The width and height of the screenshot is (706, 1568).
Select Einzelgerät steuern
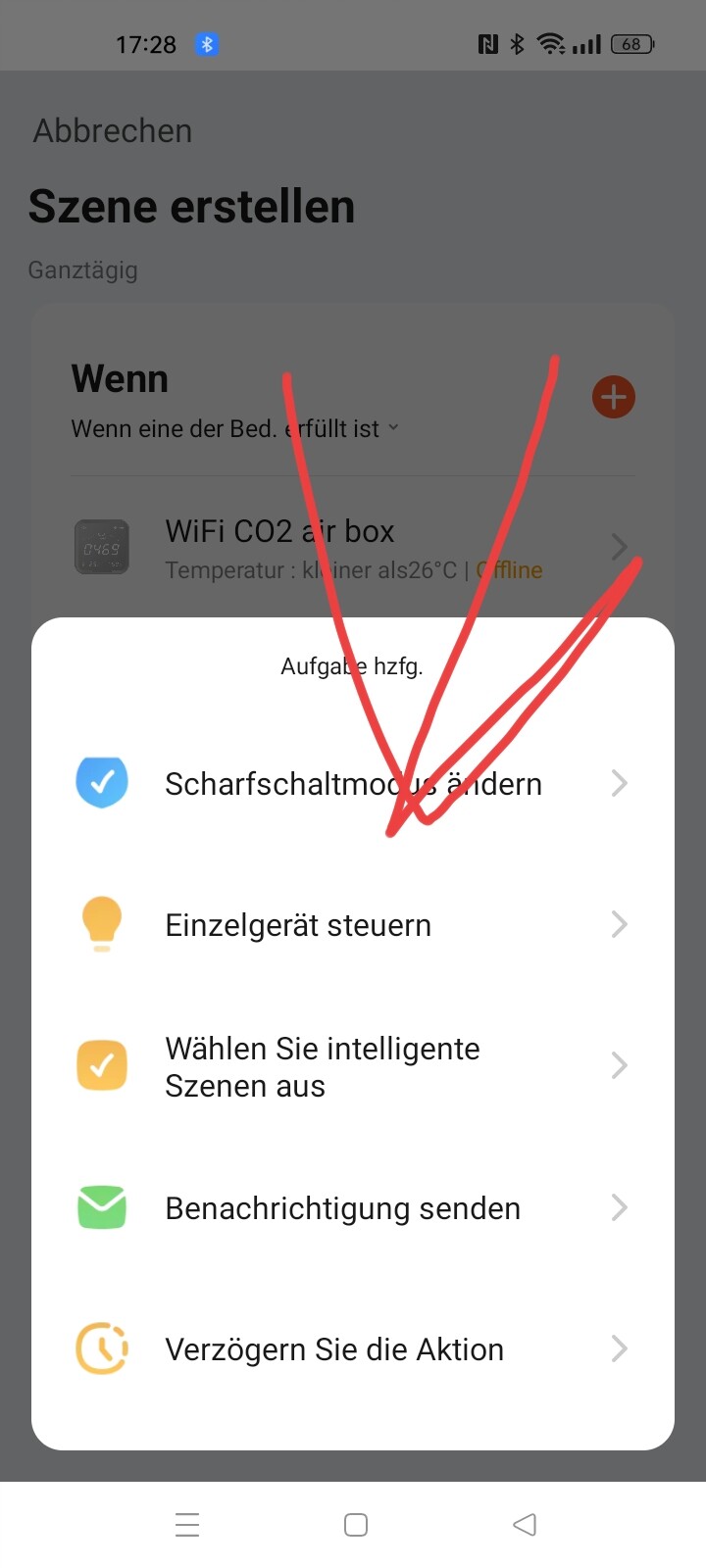click(353, 924)
